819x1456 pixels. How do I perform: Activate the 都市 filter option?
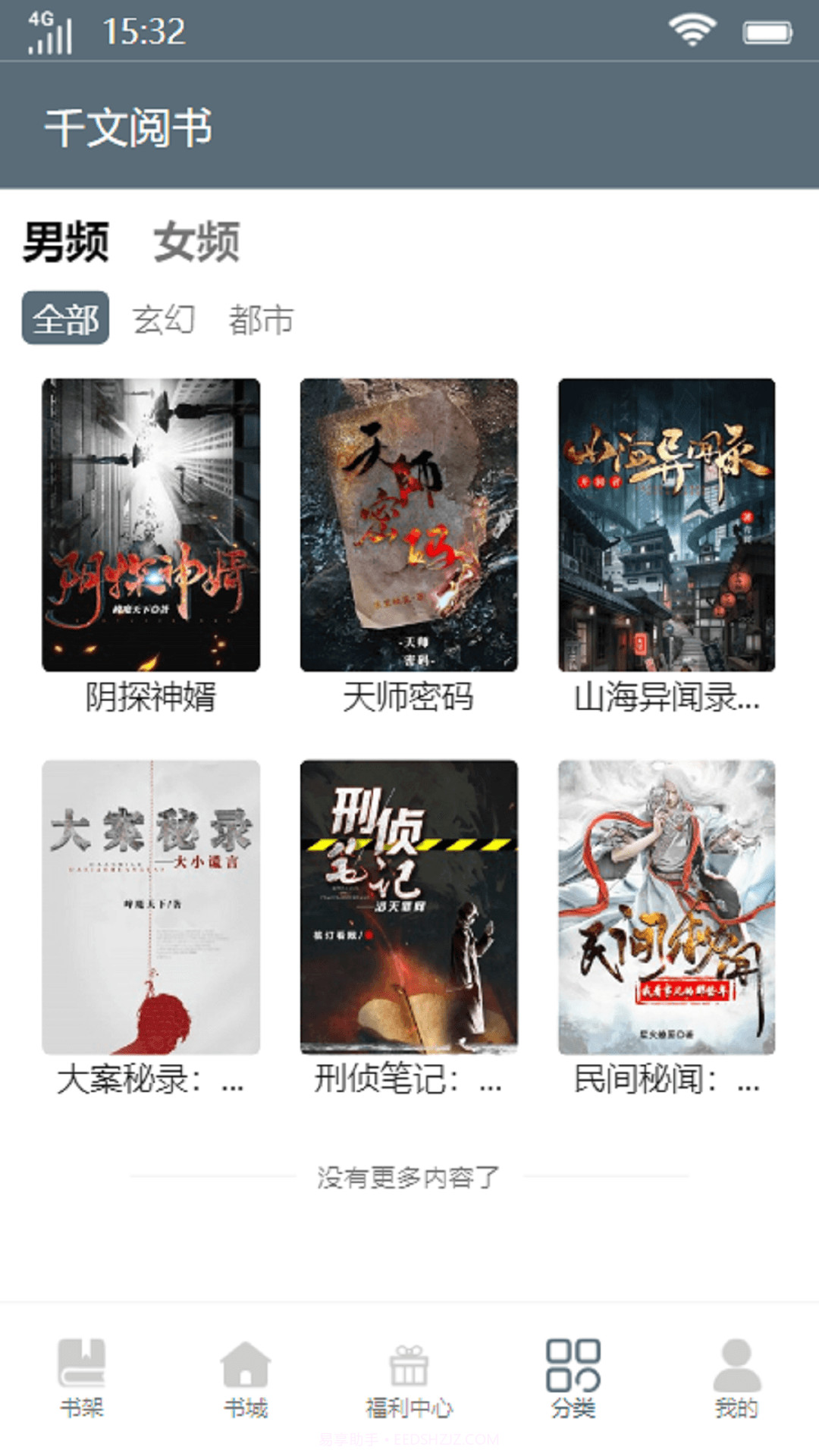pyautogui.click(x=262, y=320)
